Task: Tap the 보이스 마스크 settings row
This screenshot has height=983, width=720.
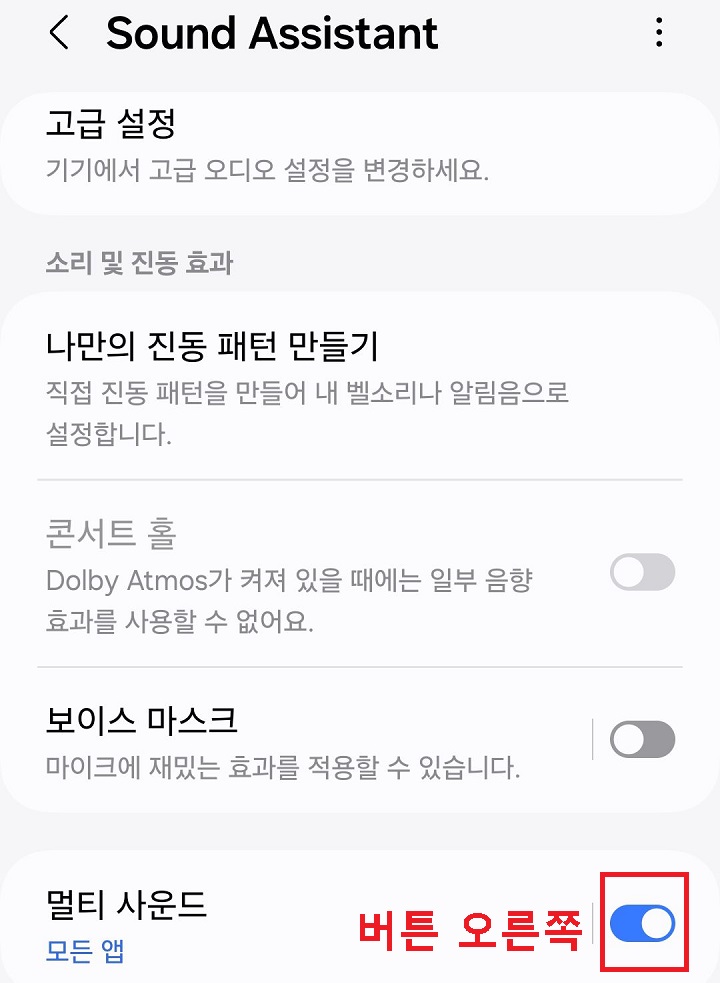Action: (x=300, y=738)
